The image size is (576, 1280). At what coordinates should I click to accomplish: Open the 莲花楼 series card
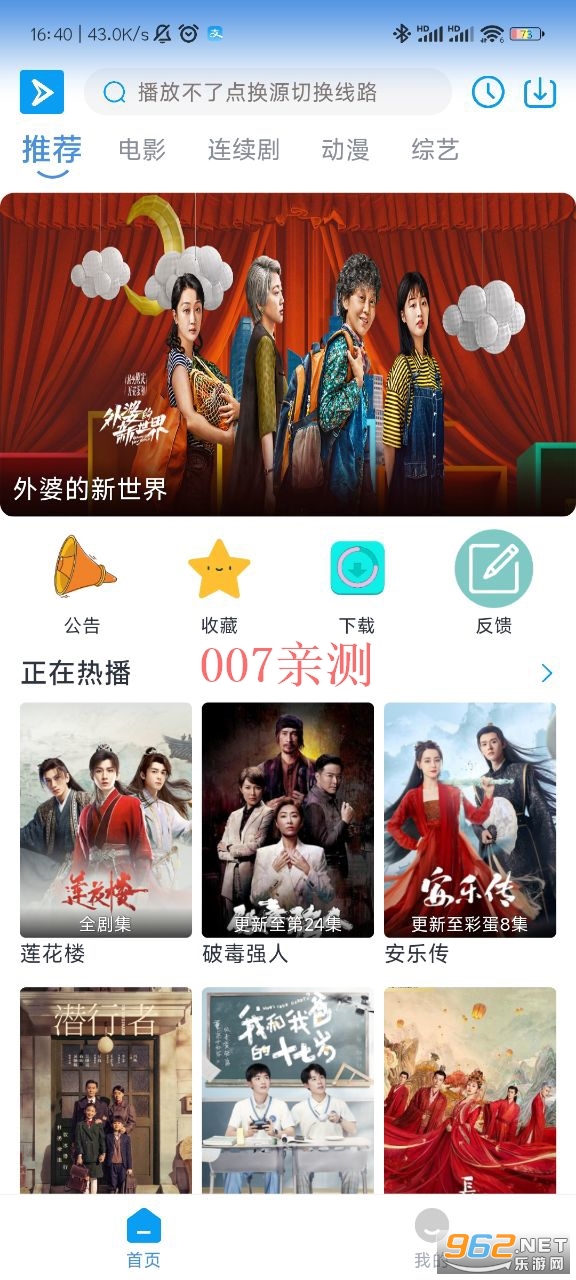point(106,834)
